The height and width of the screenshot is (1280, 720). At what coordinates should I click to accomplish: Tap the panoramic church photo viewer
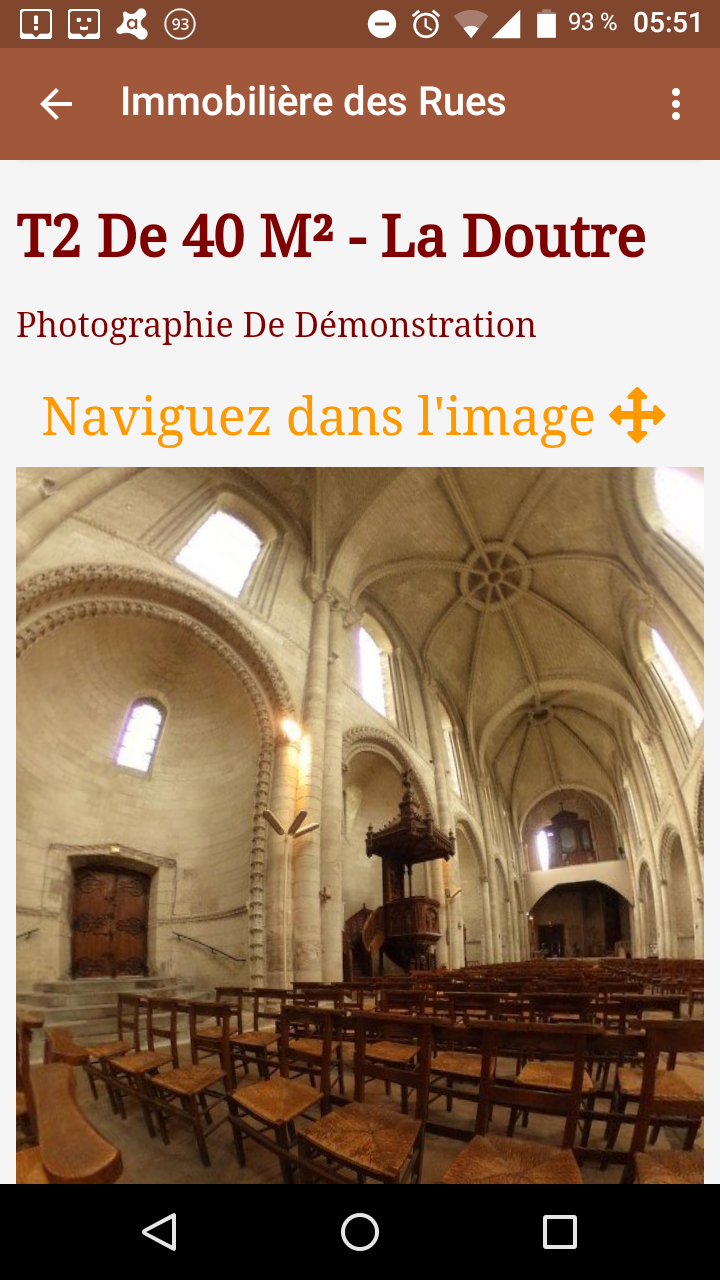pos(360,825)
